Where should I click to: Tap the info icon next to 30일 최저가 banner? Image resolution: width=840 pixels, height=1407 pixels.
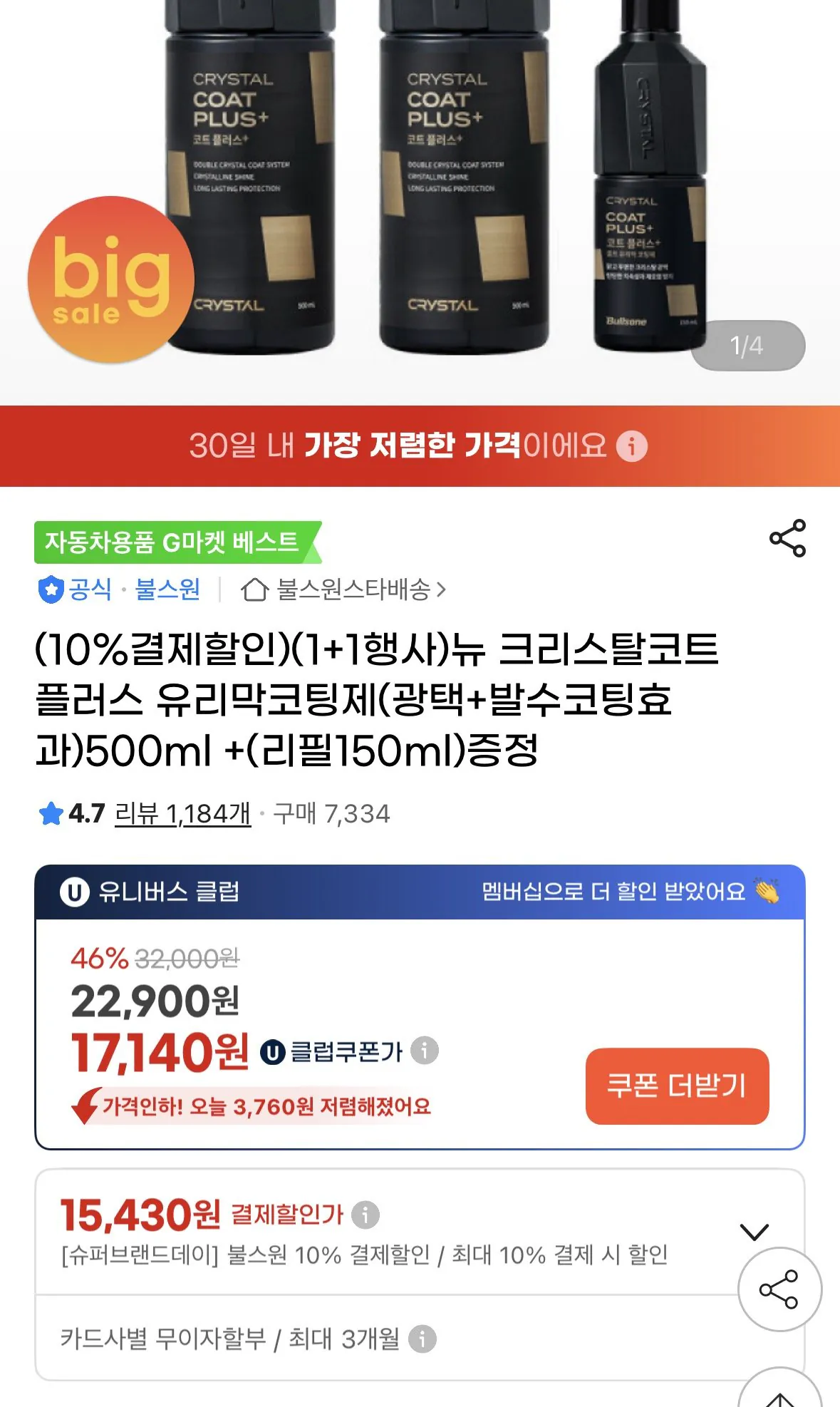[632, 445]
